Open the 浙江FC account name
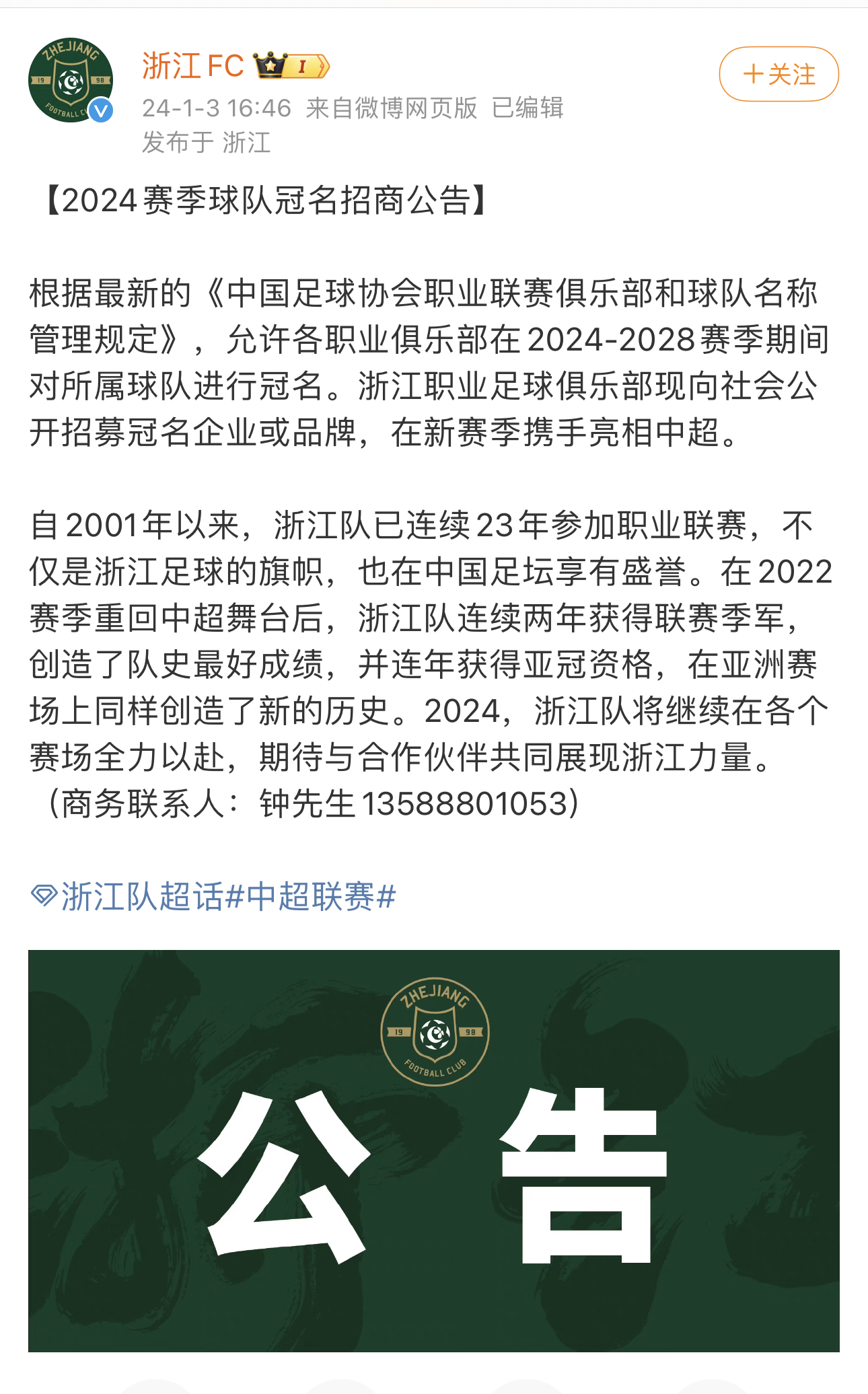Image resolution: width=868 pixels, height=1394 pixels. pyautogui.click(x=193, y=66)
